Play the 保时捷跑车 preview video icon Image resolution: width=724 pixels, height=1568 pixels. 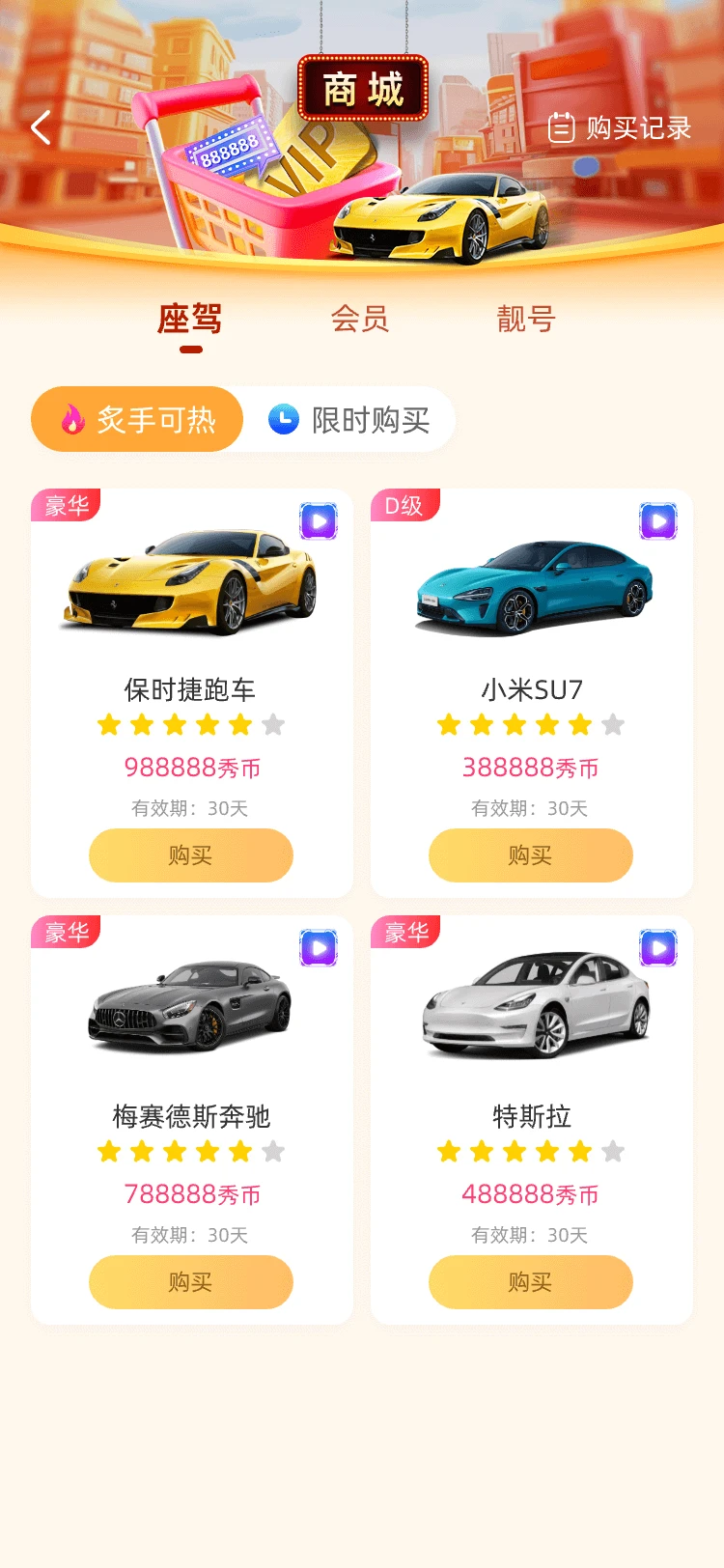[x=318, y=520]
